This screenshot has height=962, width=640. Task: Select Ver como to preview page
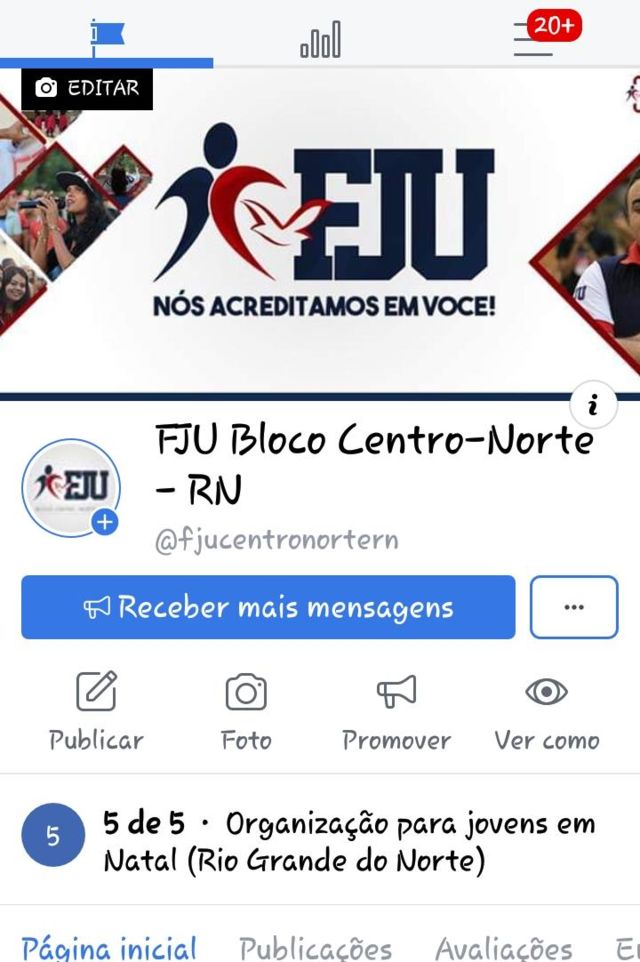click(x=546, y=711)
